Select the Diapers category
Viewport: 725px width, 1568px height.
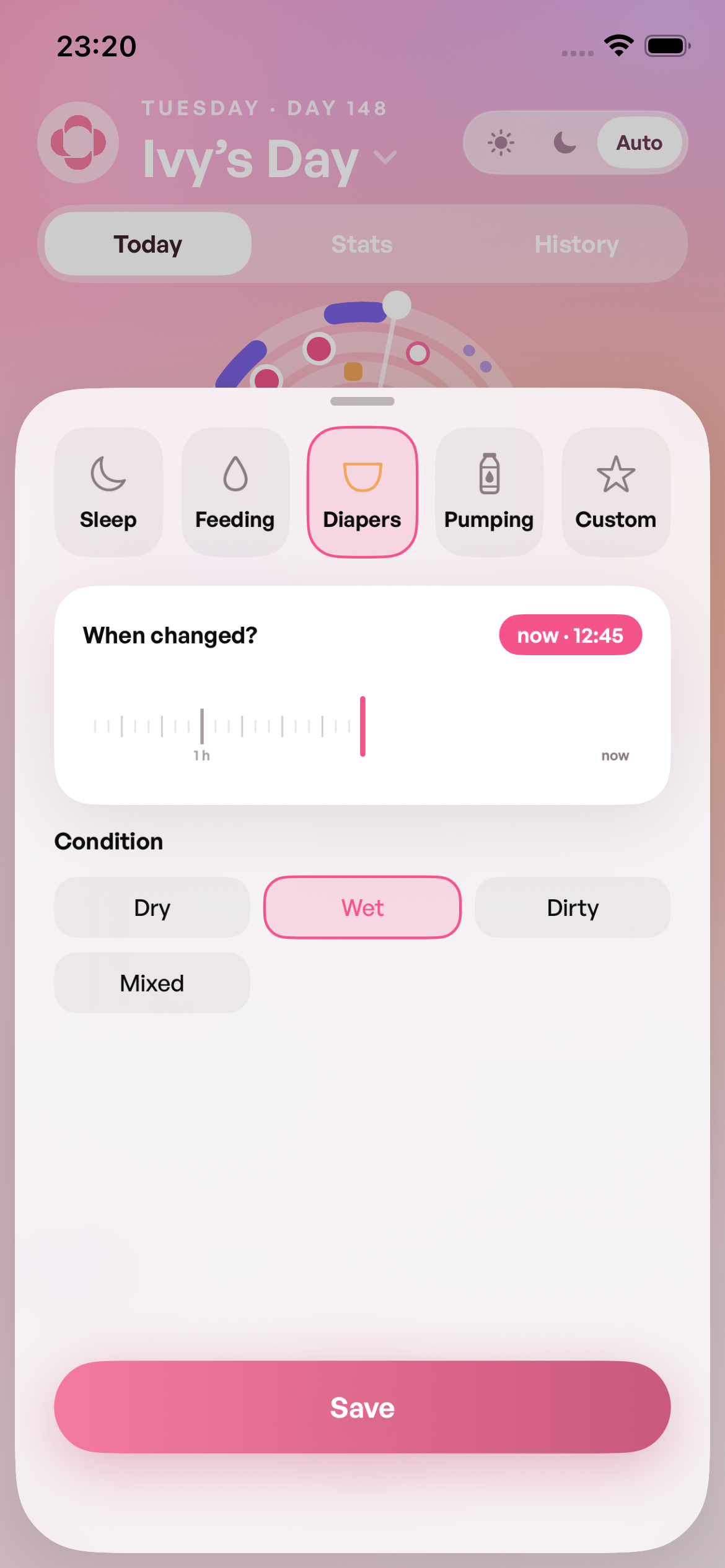coord(362,492)
